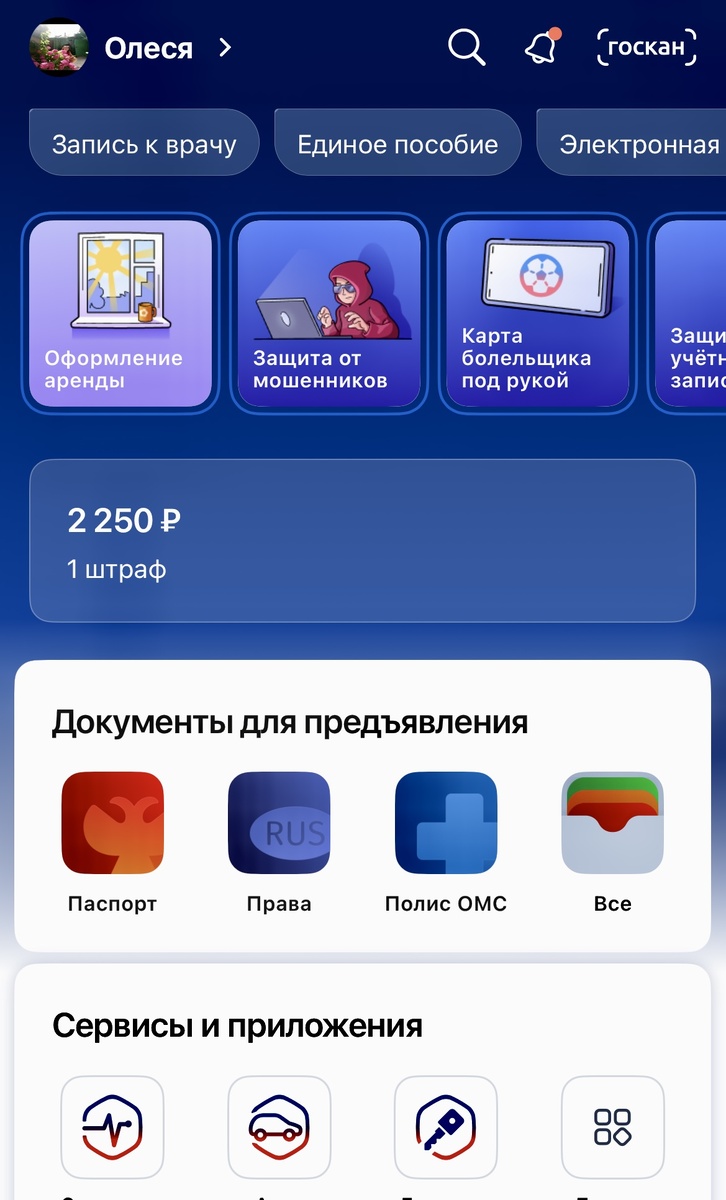The width and height of the screenshot is (726, 1200).
Task: Select the Запись к врачу shortcut
Action: (x=143, y=143)
